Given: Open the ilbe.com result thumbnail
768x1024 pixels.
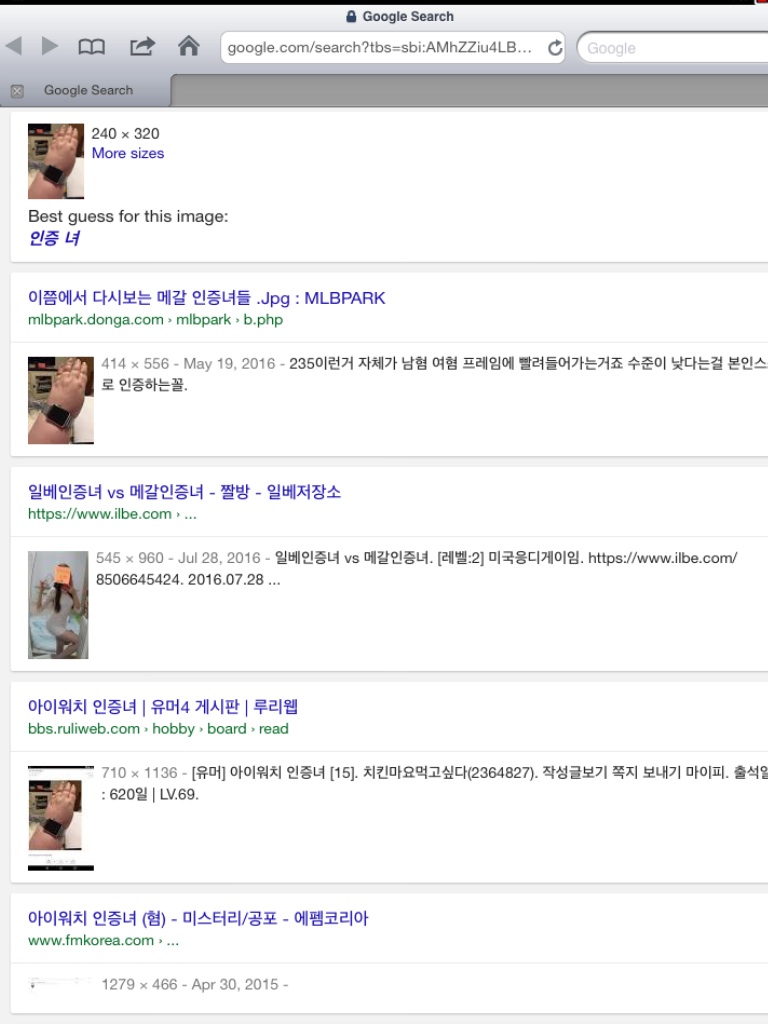Looking at the screenshot, I should (x=58, y=605).
